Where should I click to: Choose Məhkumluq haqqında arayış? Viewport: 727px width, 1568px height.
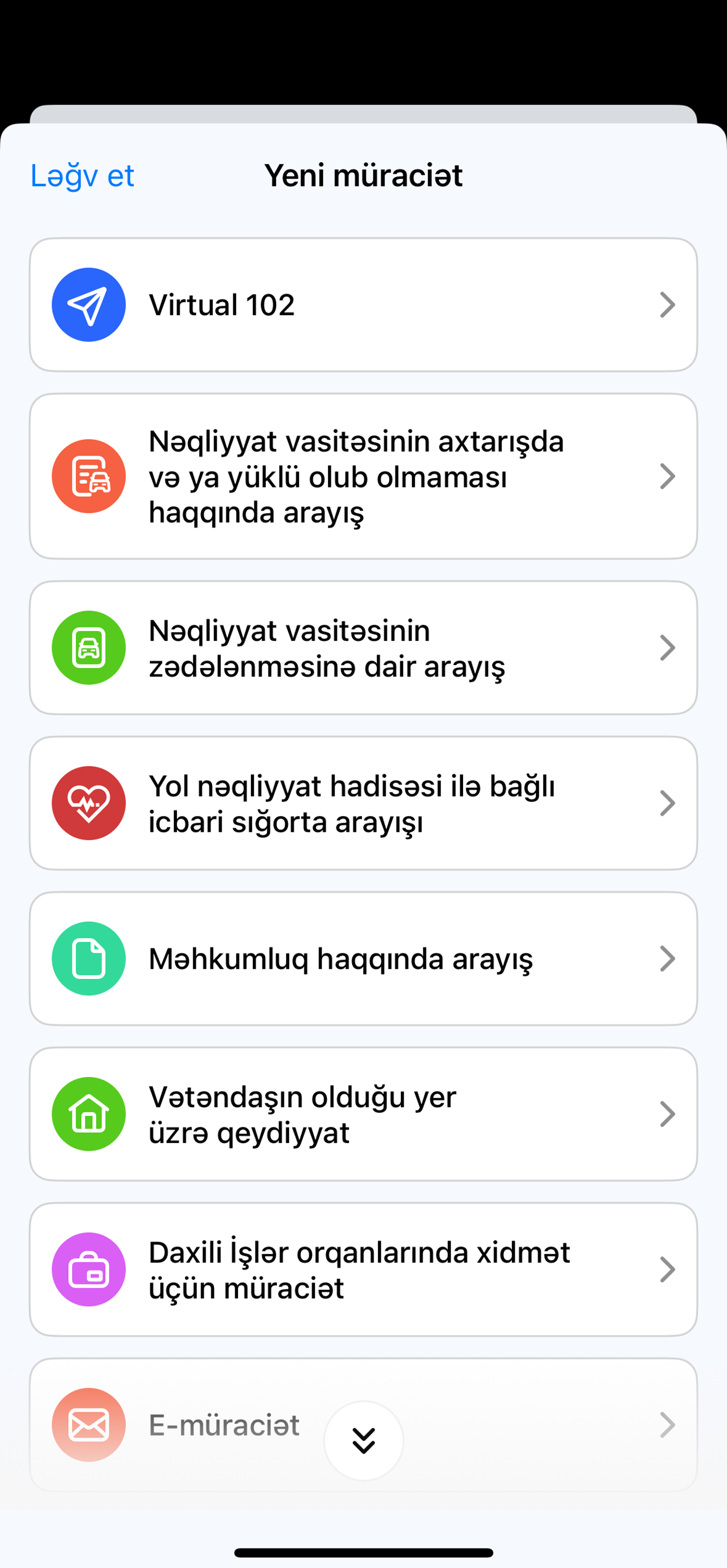point(363,959)
